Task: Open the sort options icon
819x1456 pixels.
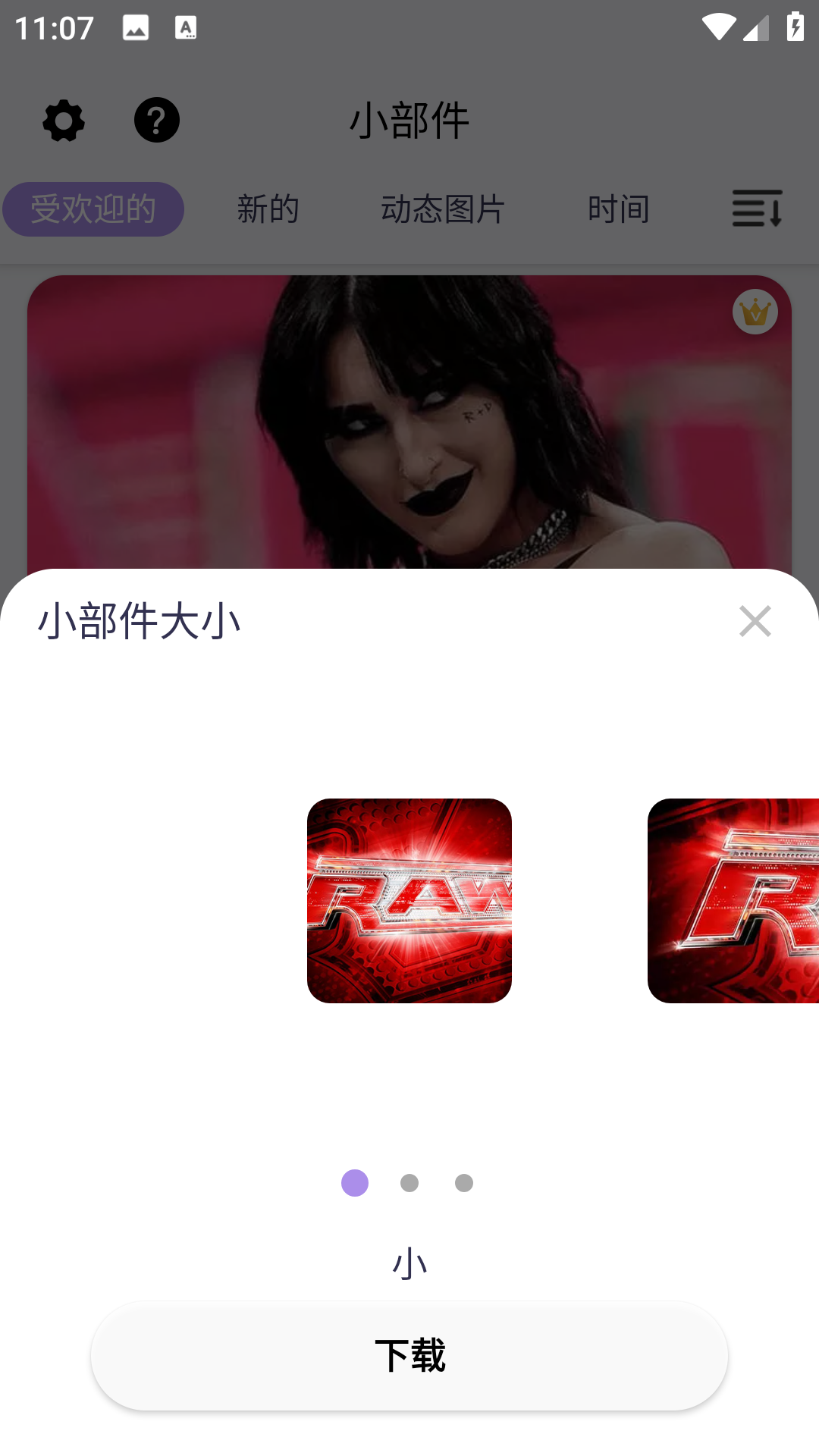Action: (x=757, y=209)
